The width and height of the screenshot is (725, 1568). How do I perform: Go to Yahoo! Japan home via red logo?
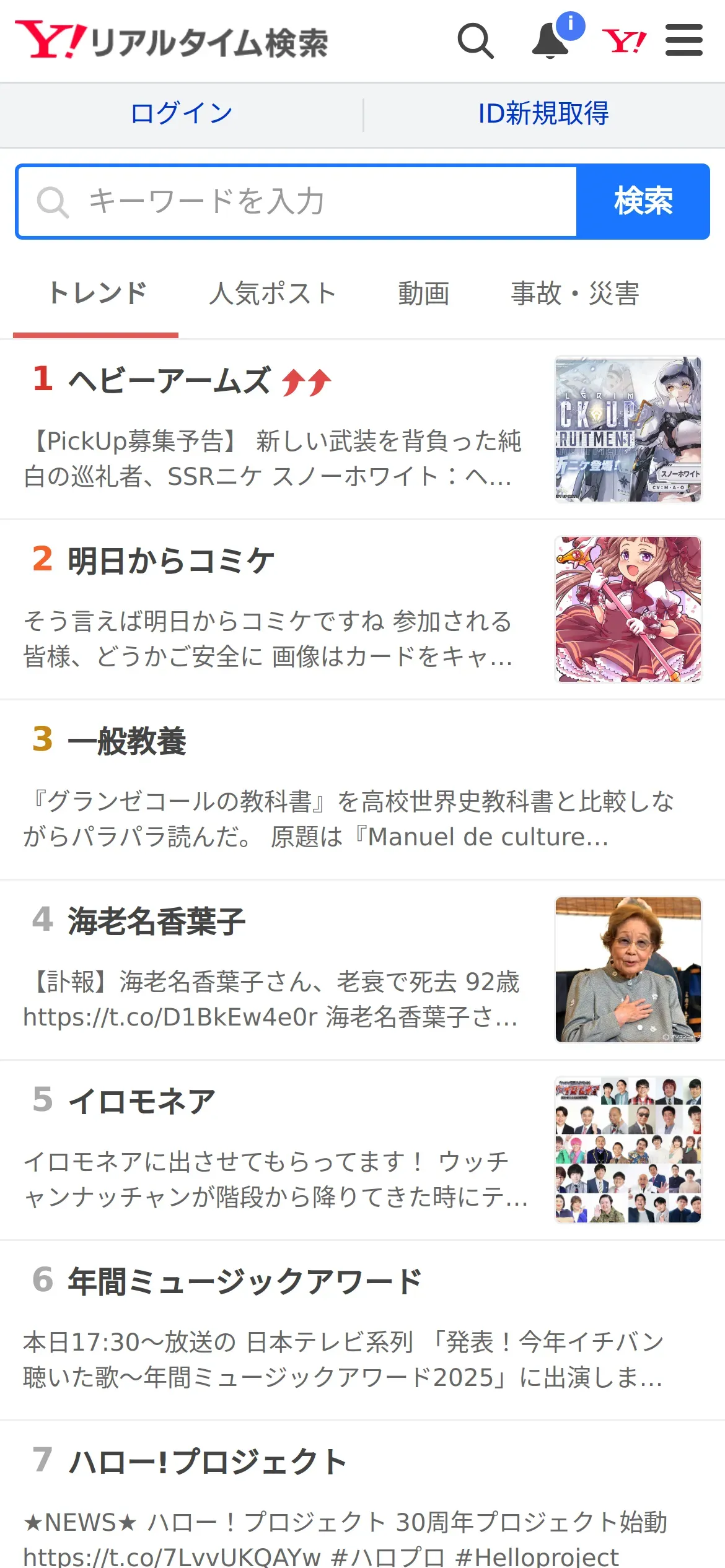click(x=624, y=41)
